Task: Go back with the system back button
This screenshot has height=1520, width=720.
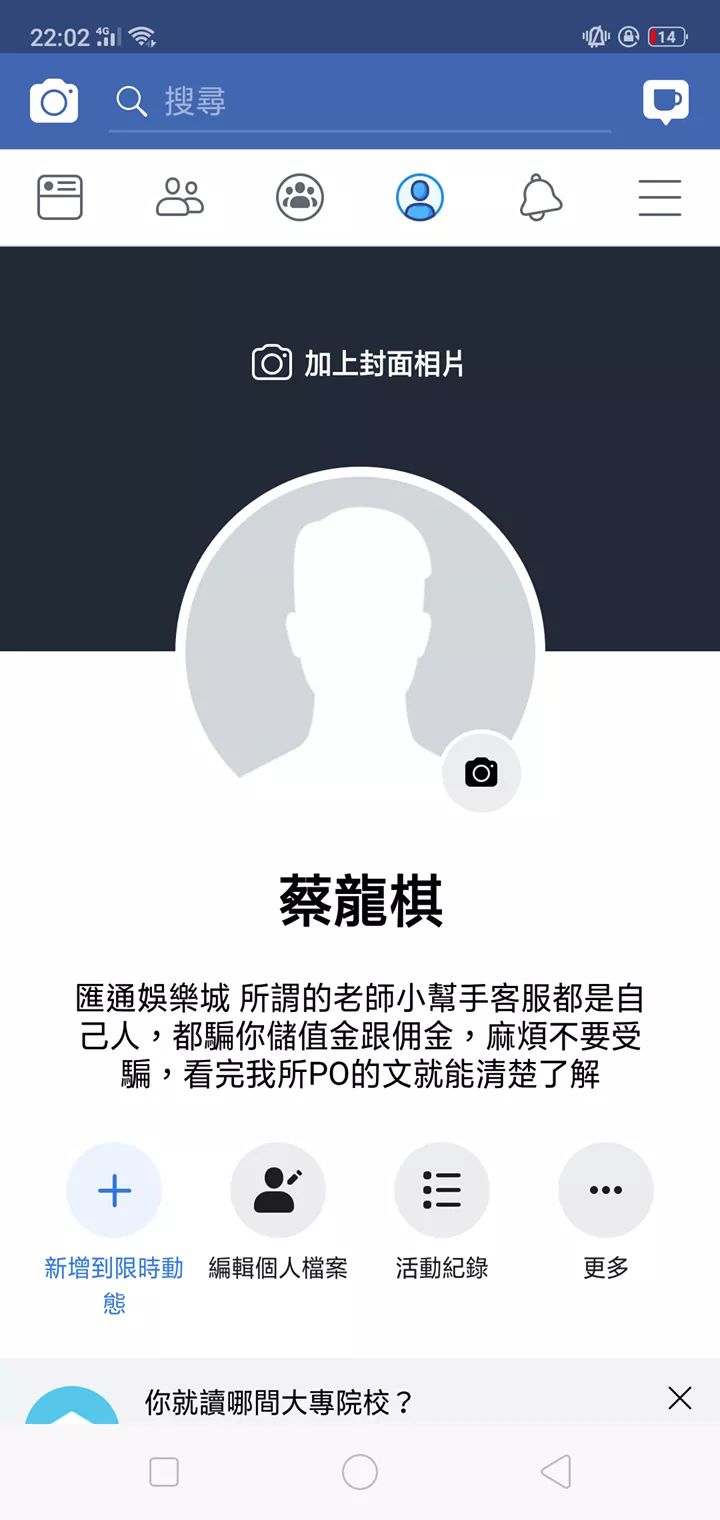Action: tap(555, 1472)
